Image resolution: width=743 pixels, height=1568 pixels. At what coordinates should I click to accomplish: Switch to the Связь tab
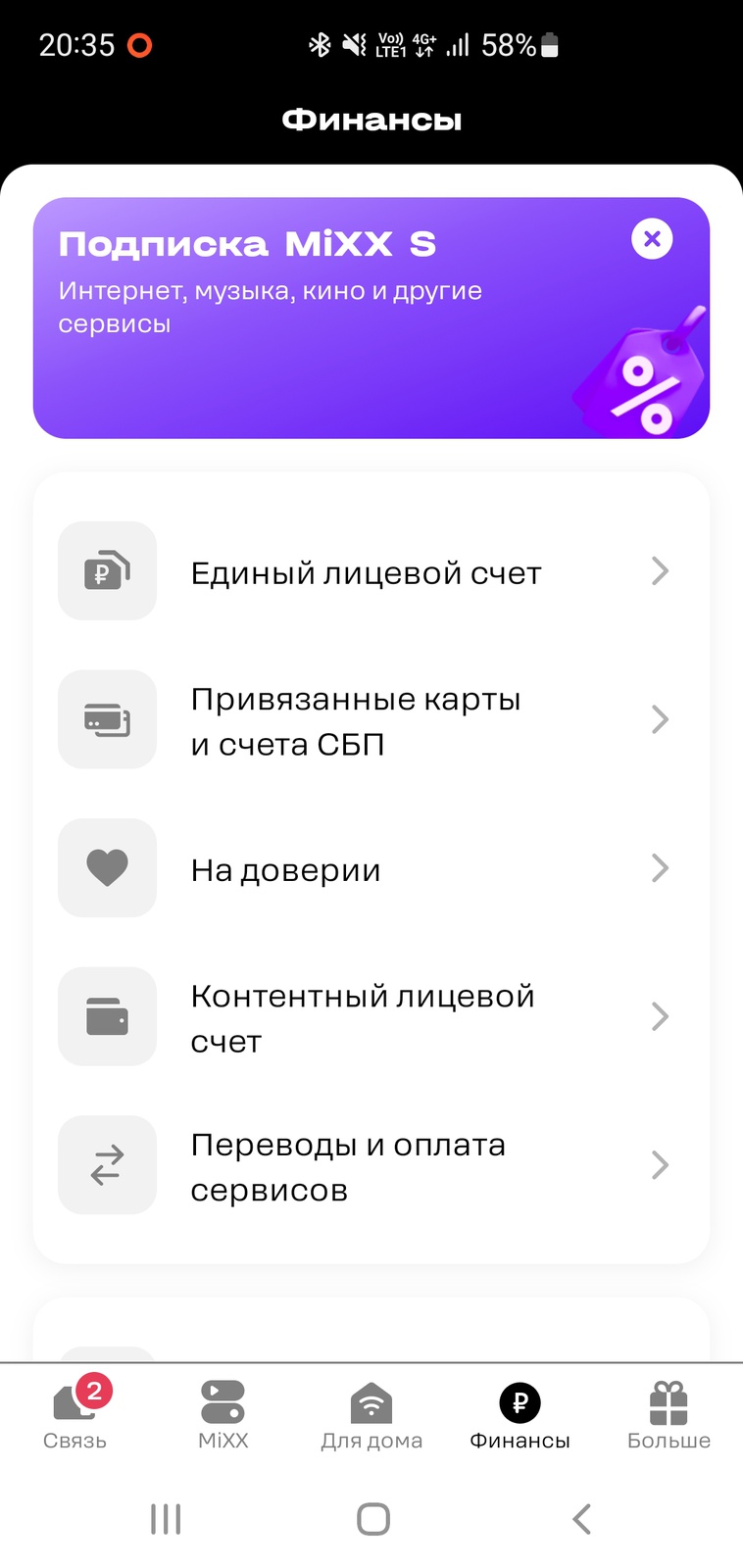tap(75, 1415)
